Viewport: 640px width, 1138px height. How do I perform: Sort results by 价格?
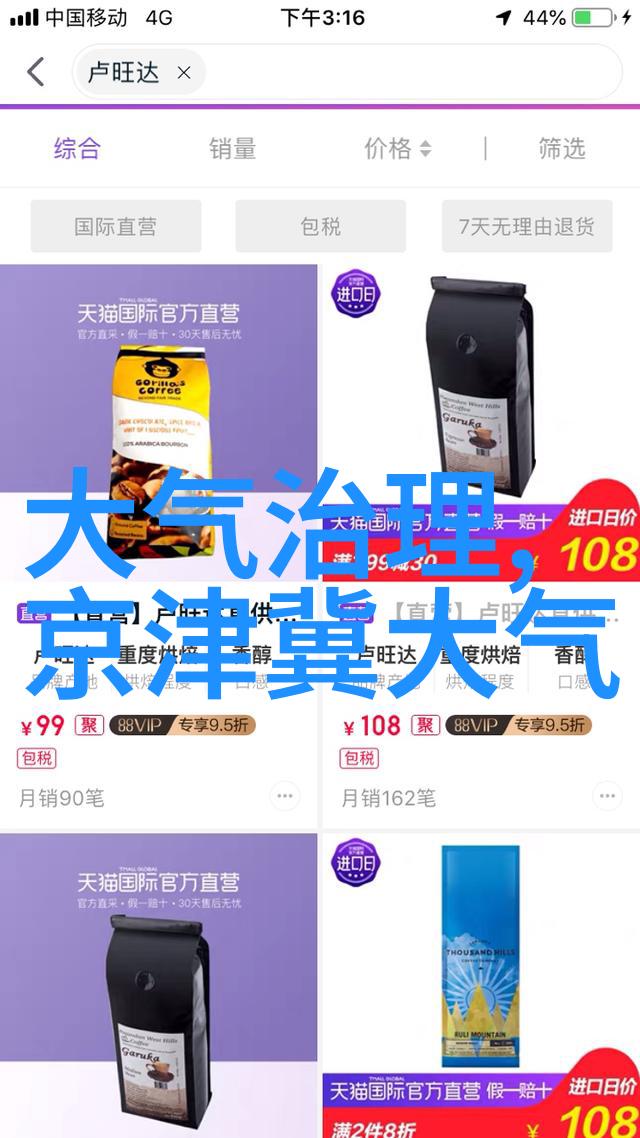tap(397, 149)
